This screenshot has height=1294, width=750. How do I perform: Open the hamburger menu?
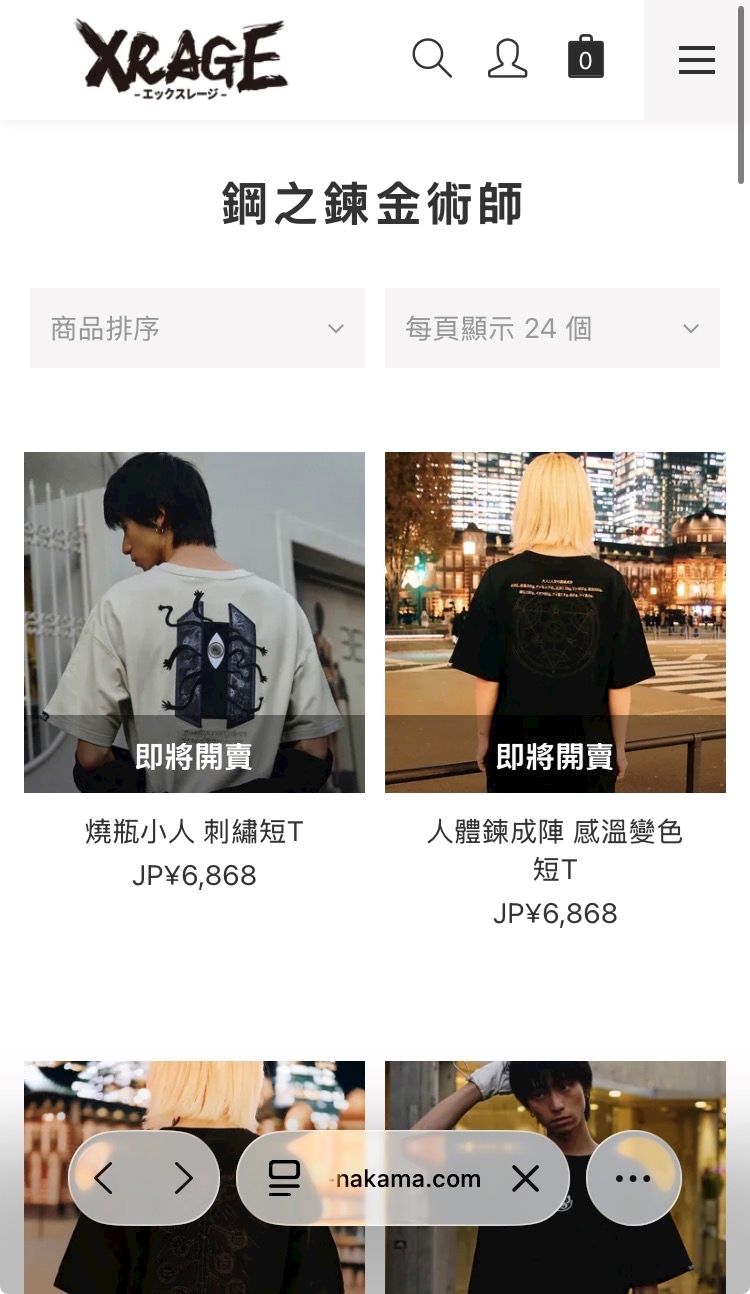(x=697, y=60)
